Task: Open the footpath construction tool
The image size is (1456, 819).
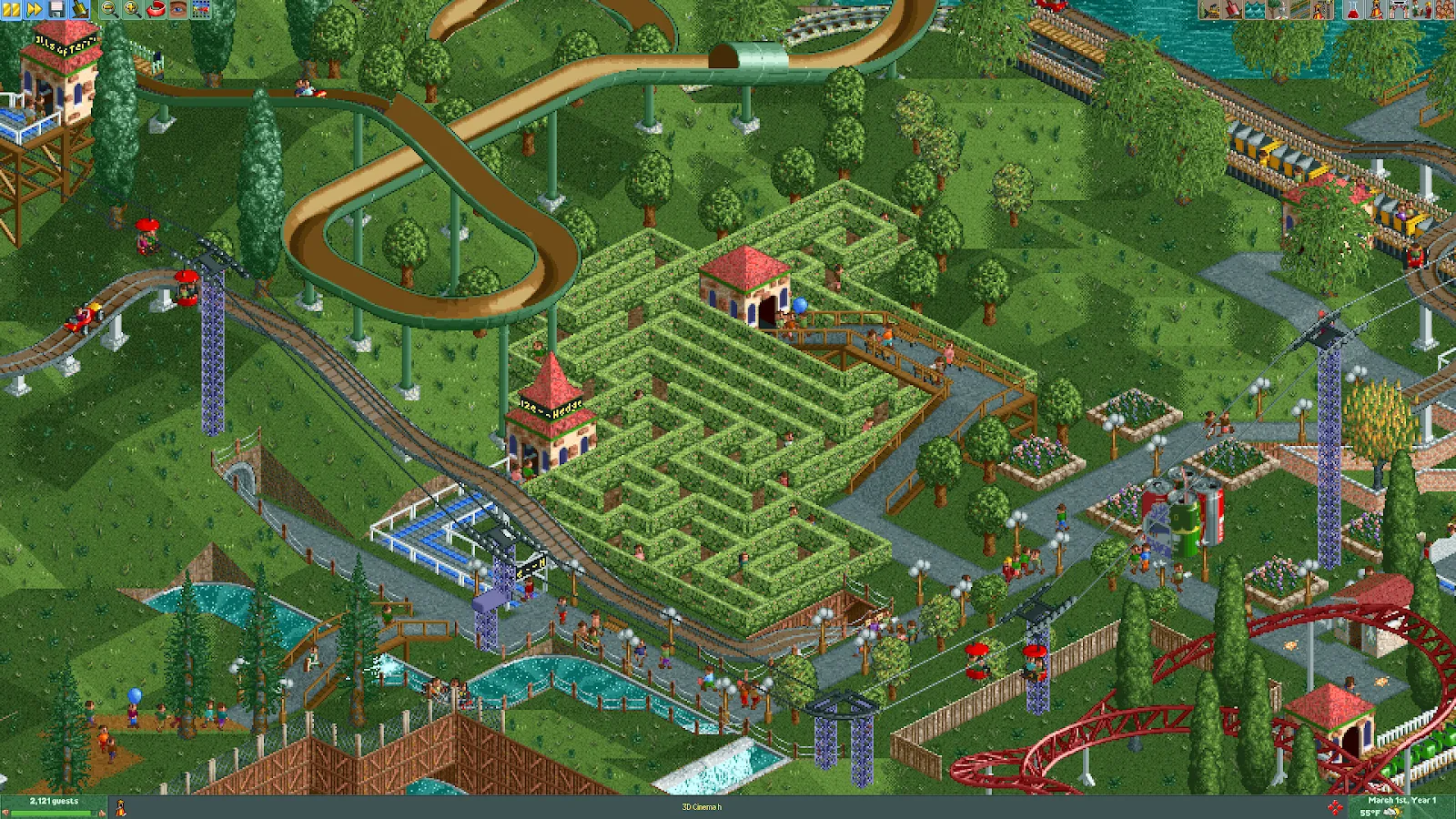Action: [x=1300, y=9]
